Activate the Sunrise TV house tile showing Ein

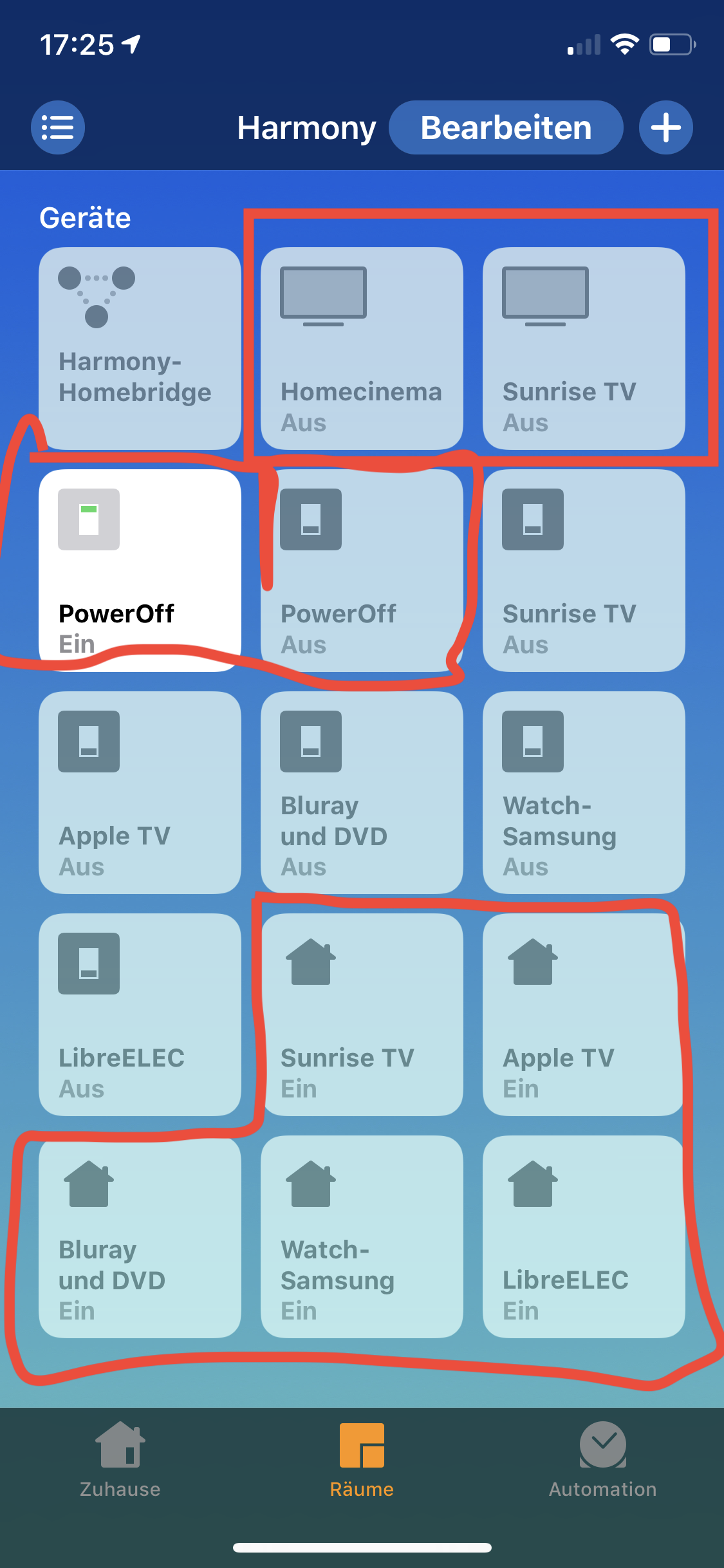pos(362,1014)
